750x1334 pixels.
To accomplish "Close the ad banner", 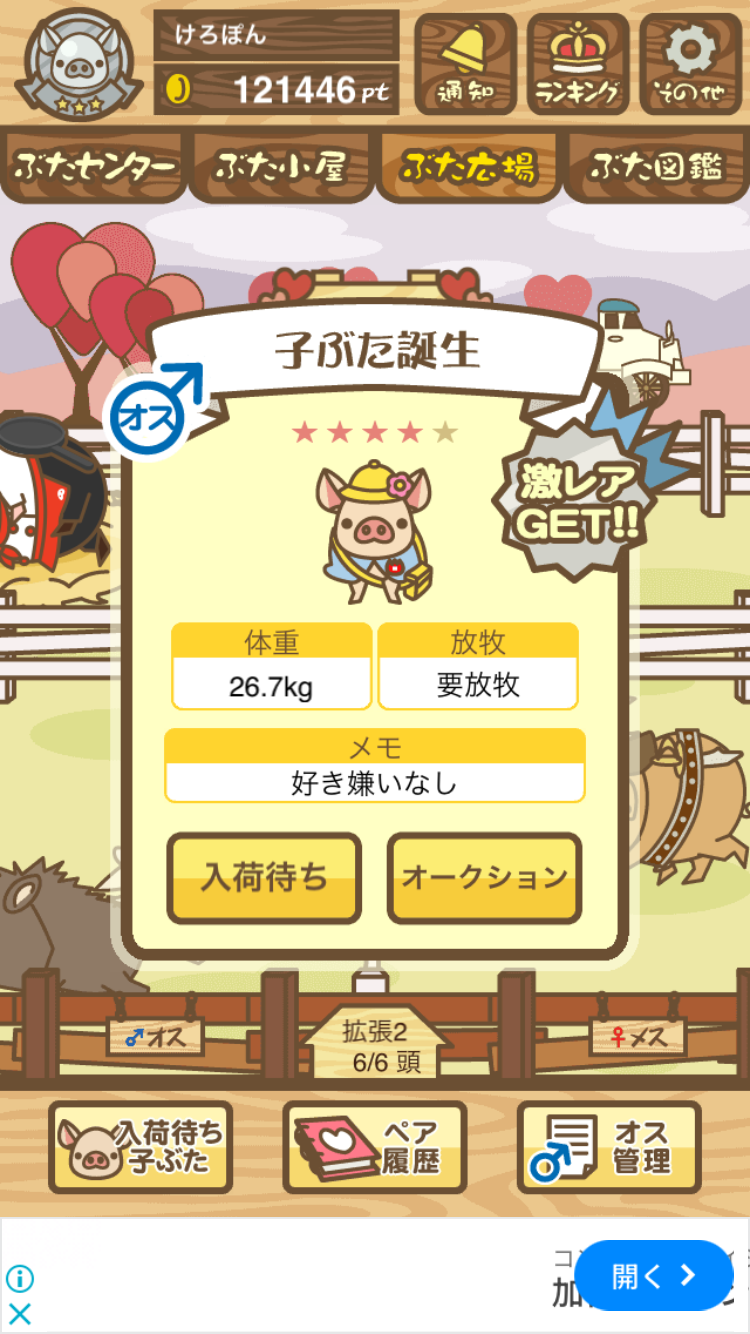I will click(19, 1313).
